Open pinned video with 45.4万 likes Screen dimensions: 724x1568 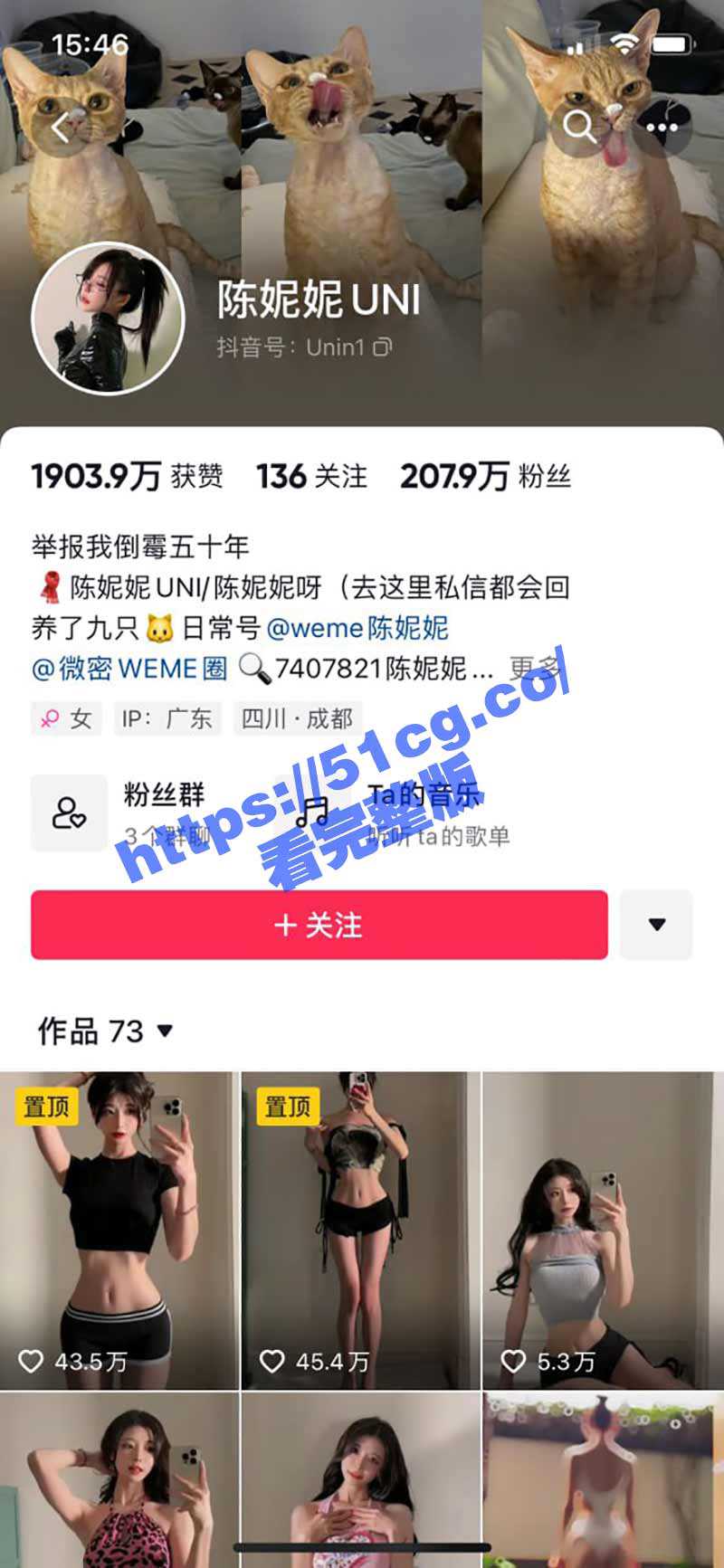pos(360,1231)
